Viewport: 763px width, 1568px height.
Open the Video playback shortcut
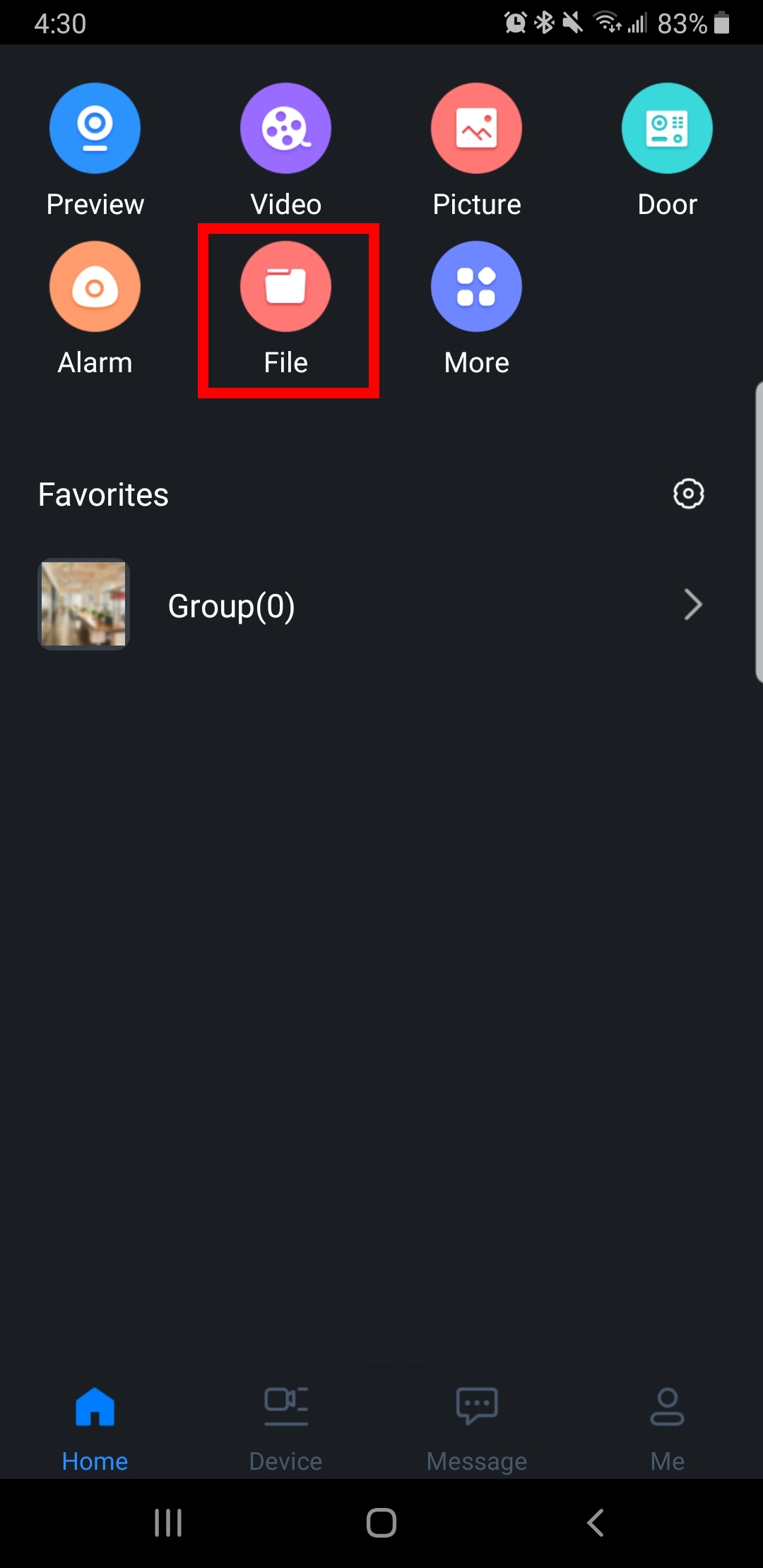285,129
